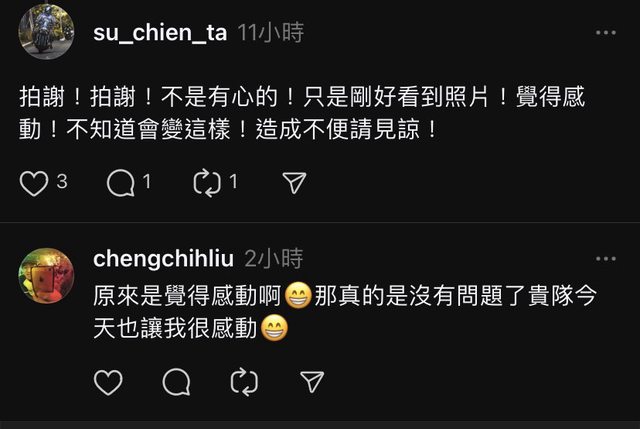This screenshot has width=640, height=429.
Task: Open overflow menu on su_chien_ta's post
Action: [606, 33]
